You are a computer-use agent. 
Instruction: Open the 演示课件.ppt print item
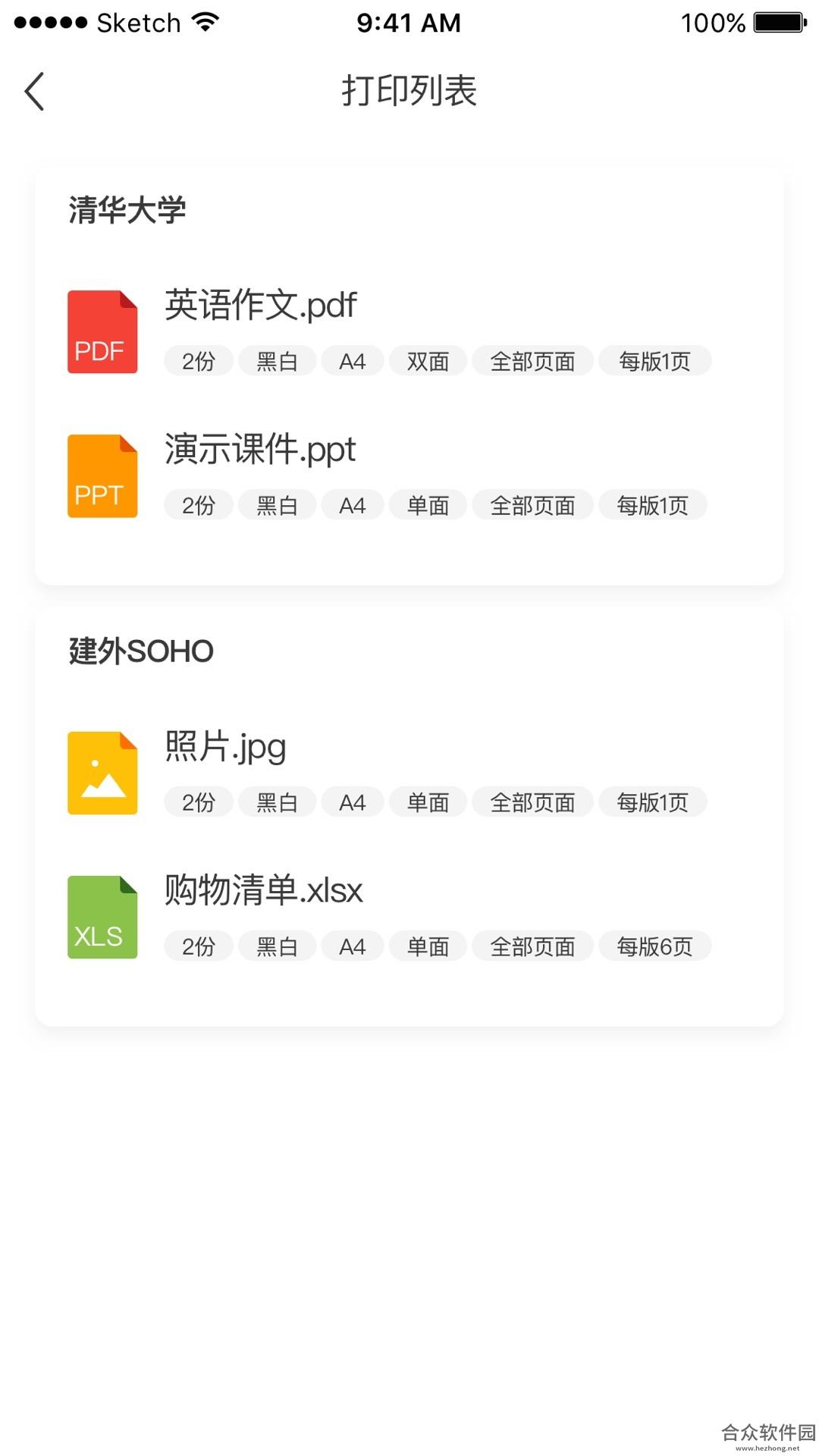pyautogui.click(x=409, y=475)
